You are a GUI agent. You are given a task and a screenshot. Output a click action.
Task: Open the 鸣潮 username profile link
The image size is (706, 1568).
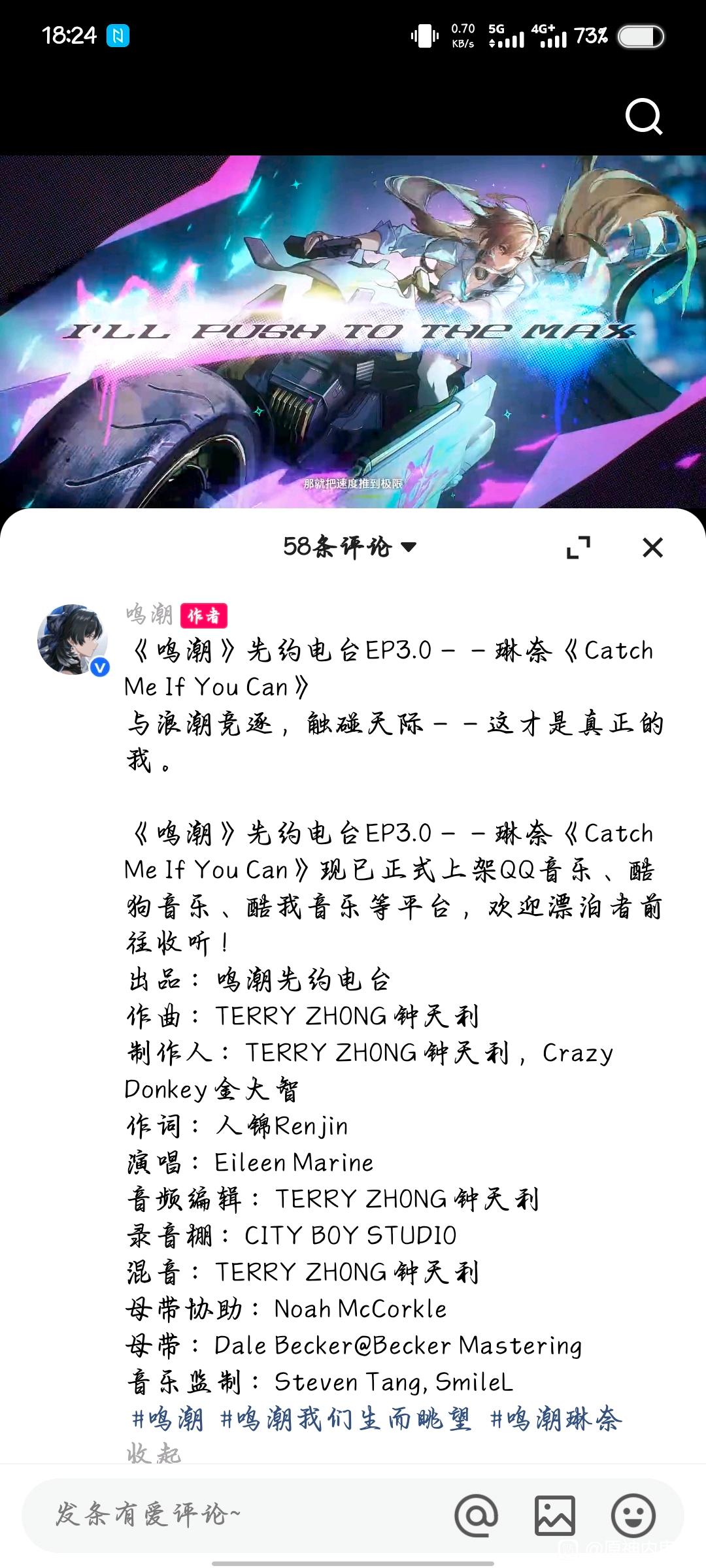(149, 615)
